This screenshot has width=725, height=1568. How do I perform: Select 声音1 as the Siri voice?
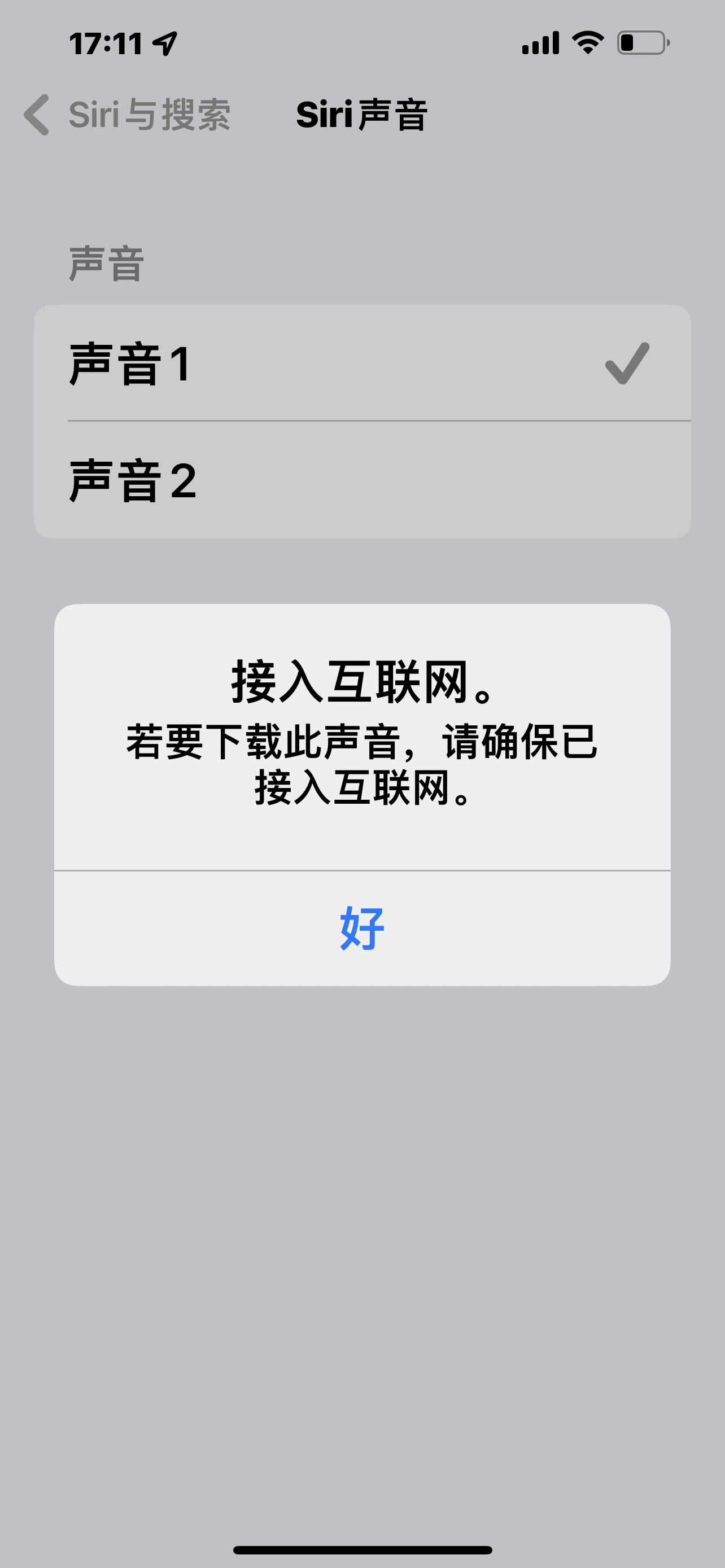[x=362, y=363]
